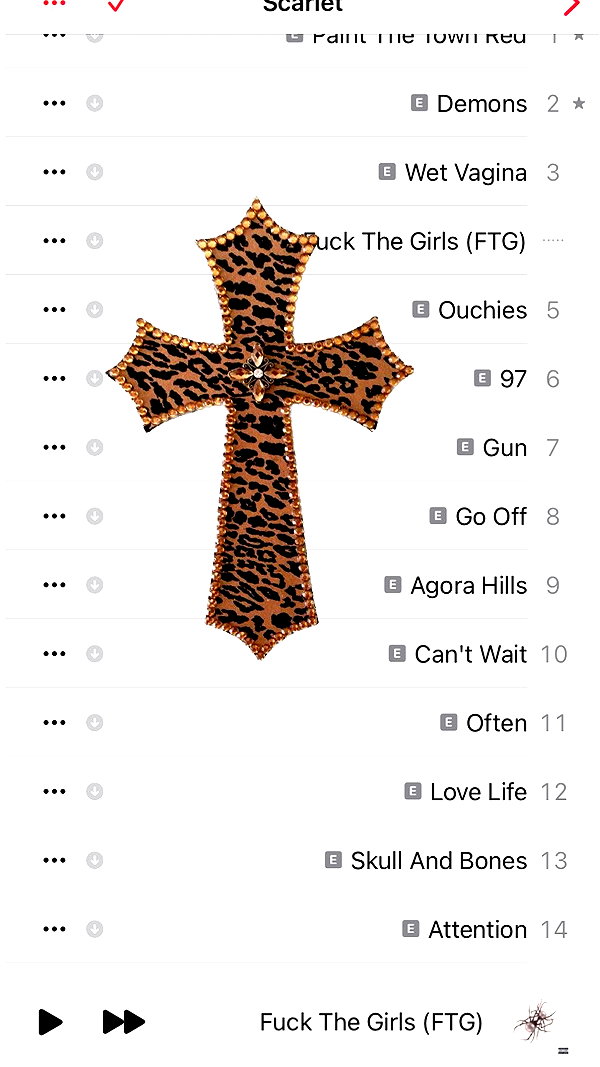Download Skull And Bones
The width and height of the screenshot is (600, 1067).
(x=95, y=859)
